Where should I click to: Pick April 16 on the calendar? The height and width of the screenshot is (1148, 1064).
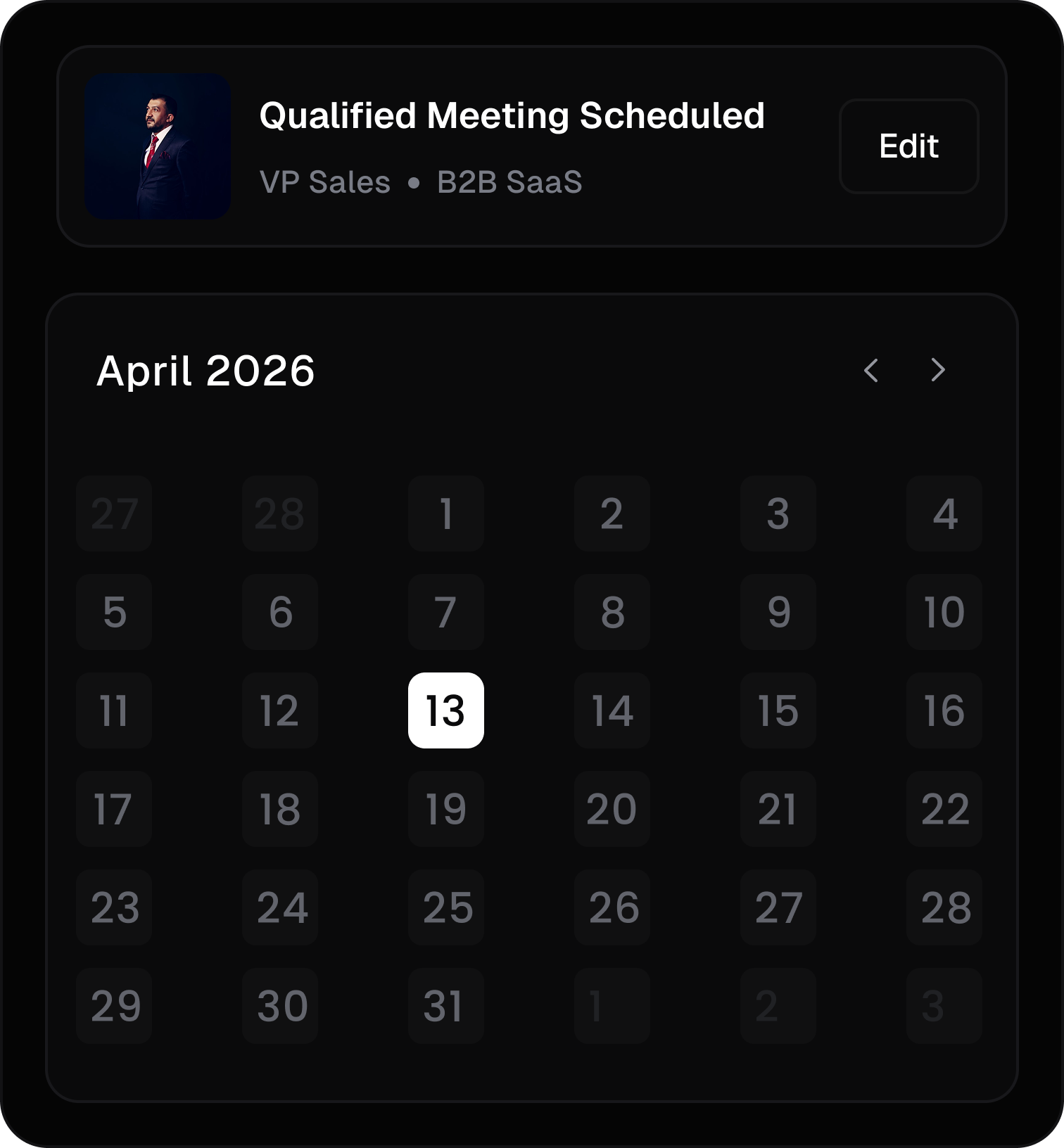(x=944, y=711)
